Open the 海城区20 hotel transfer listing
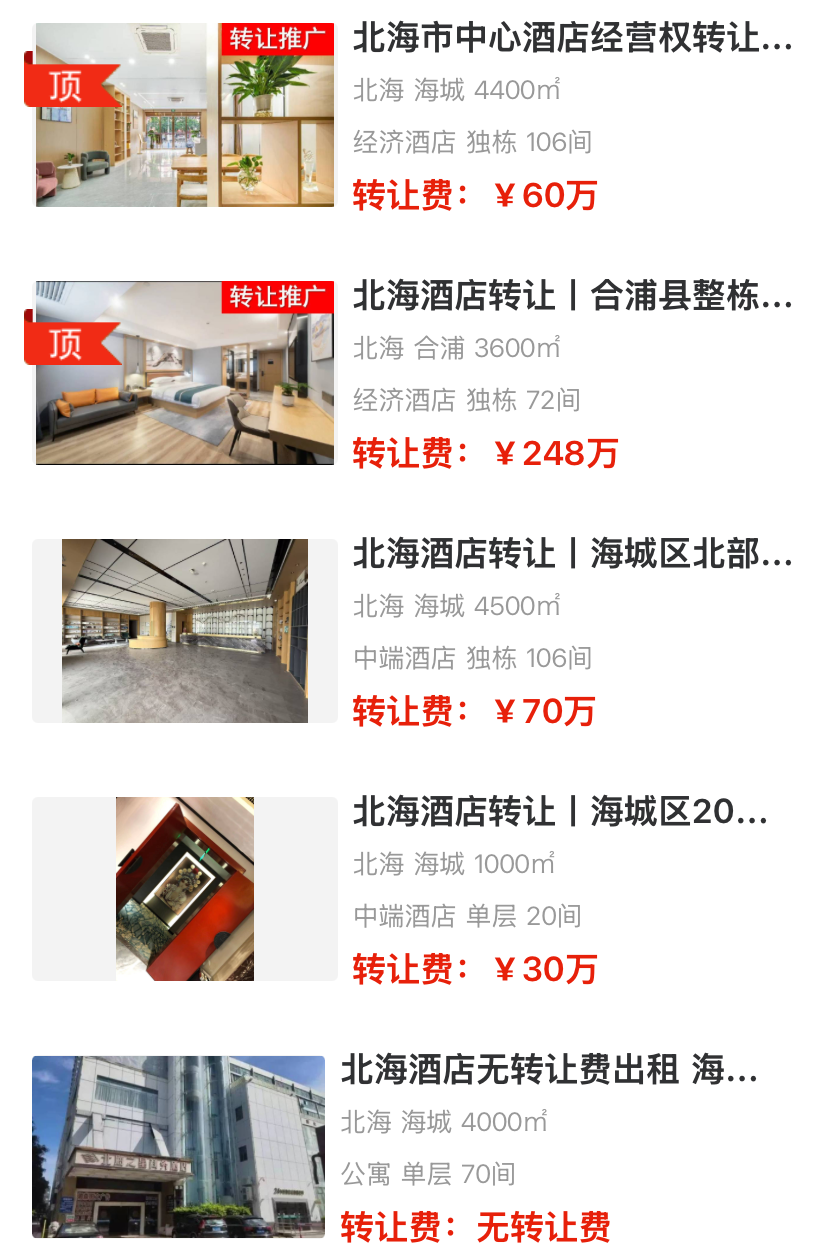The image size is (828, 1260). click(560, 812)
